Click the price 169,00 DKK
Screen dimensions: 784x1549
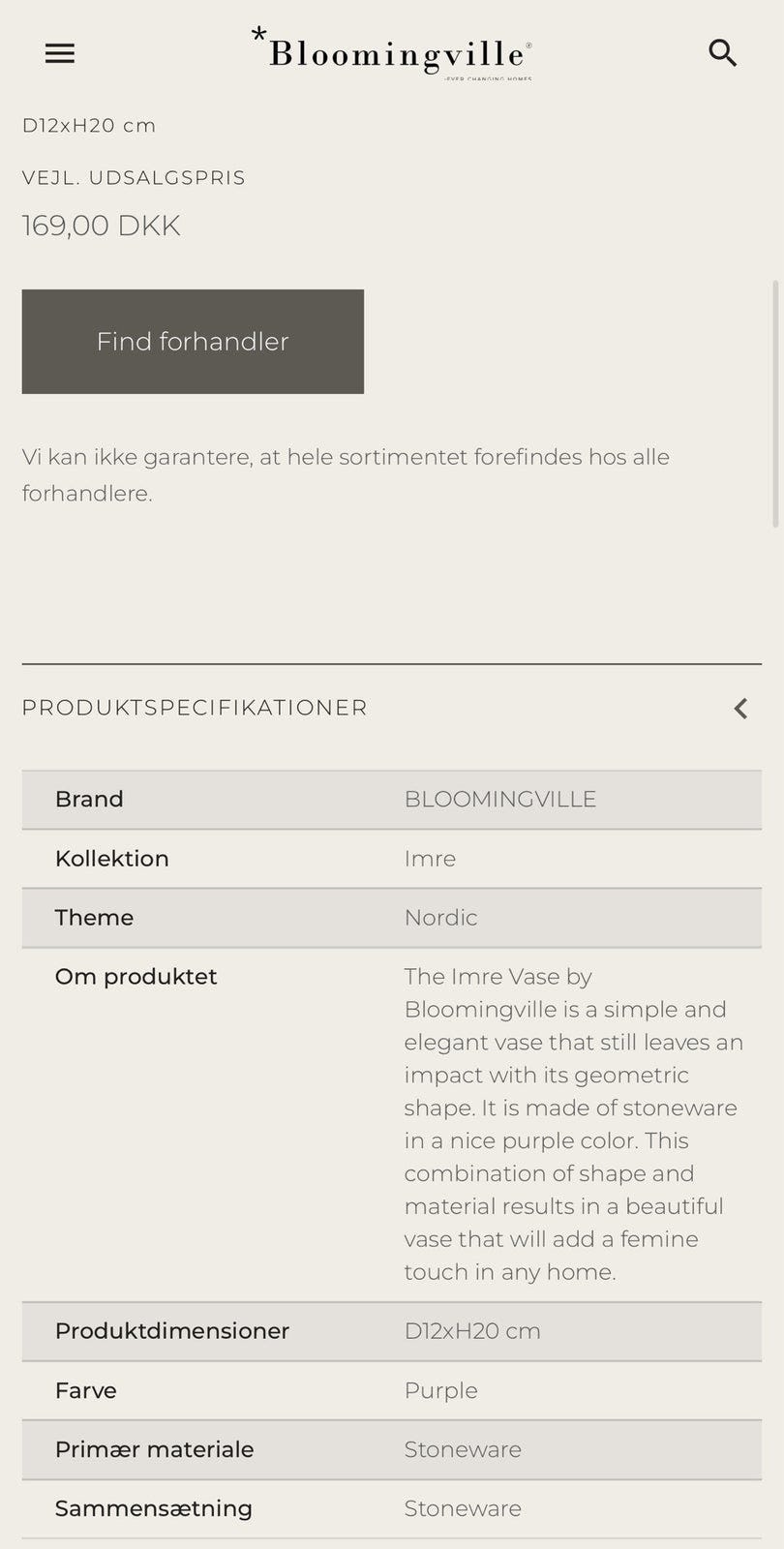[x=101, y=225]
